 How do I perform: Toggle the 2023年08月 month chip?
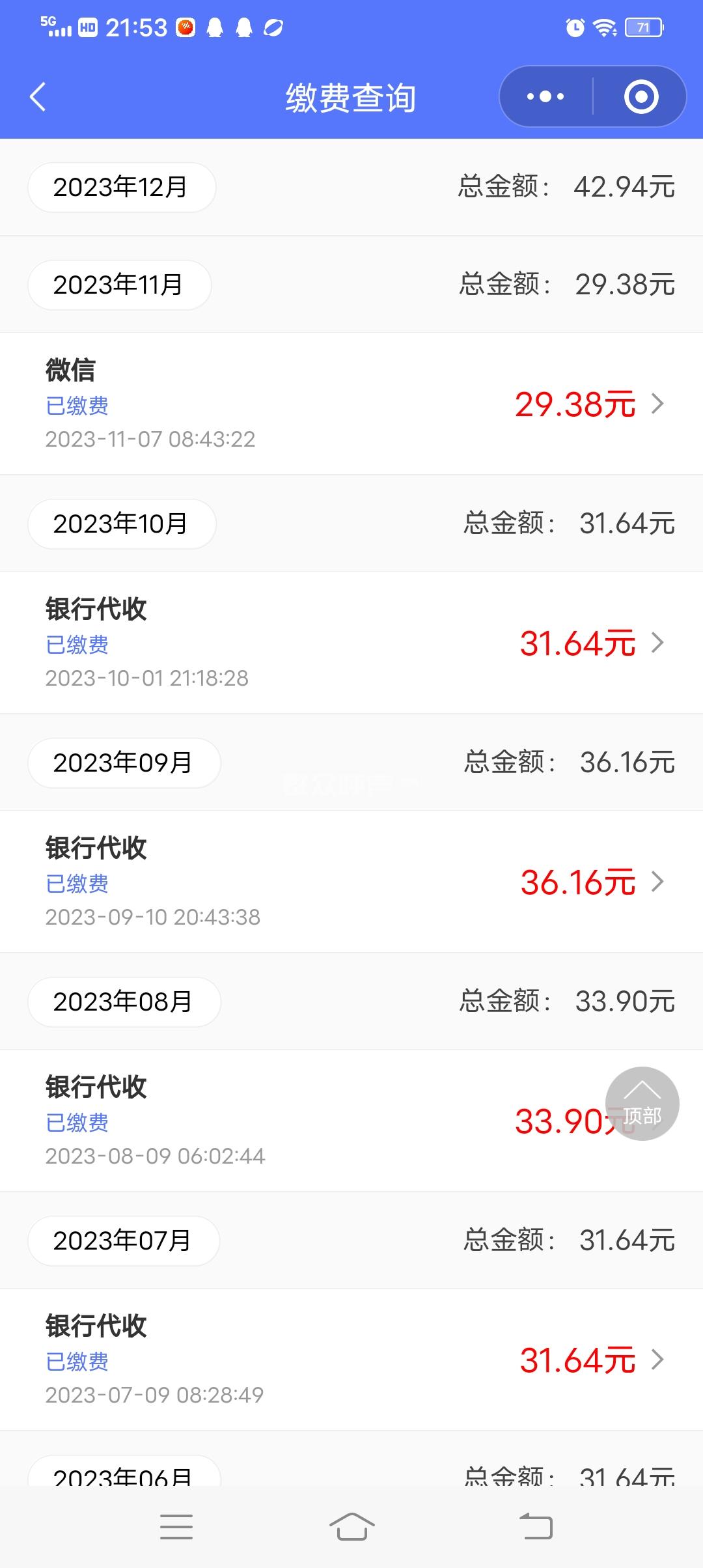[x=124, y=1001]
